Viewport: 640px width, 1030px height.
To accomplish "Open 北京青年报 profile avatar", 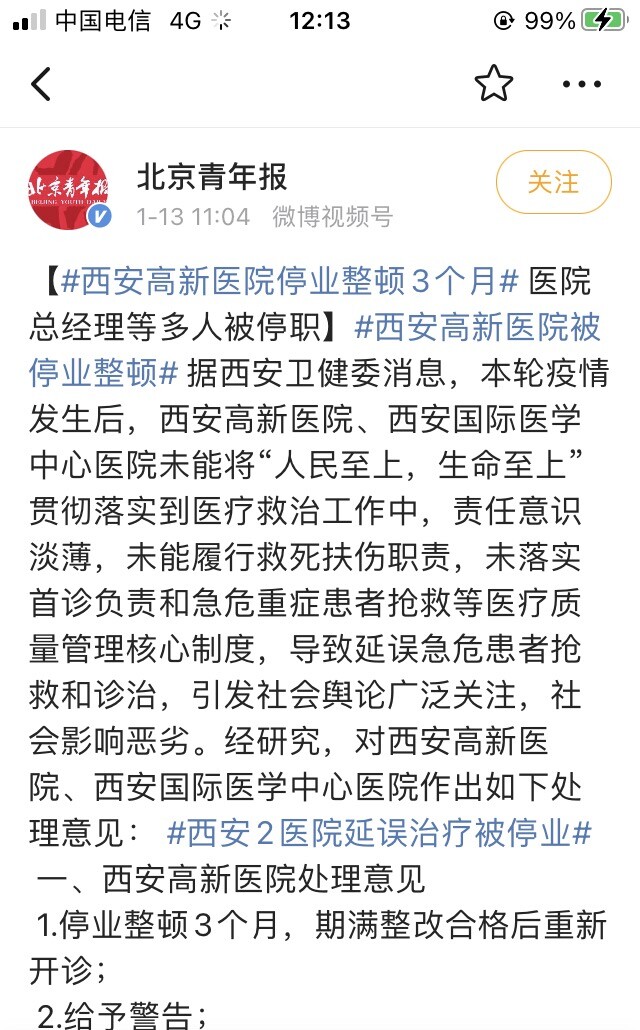I will tap(69, 190).
